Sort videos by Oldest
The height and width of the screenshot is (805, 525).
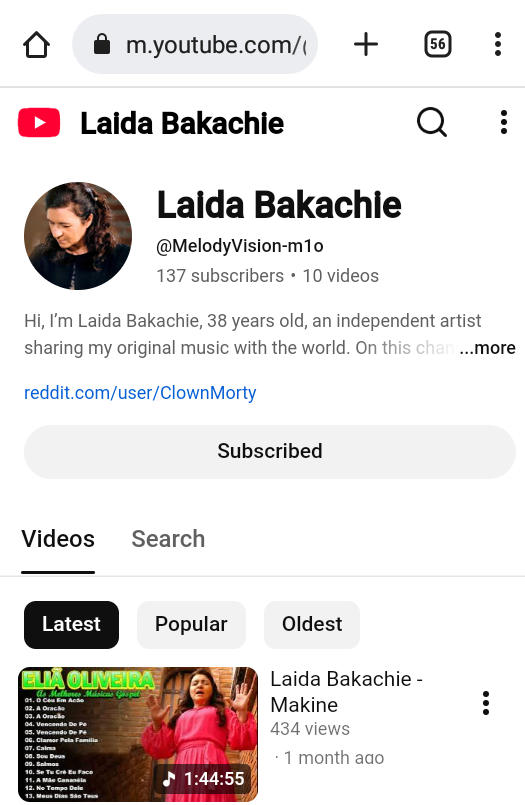click(312, 625)
